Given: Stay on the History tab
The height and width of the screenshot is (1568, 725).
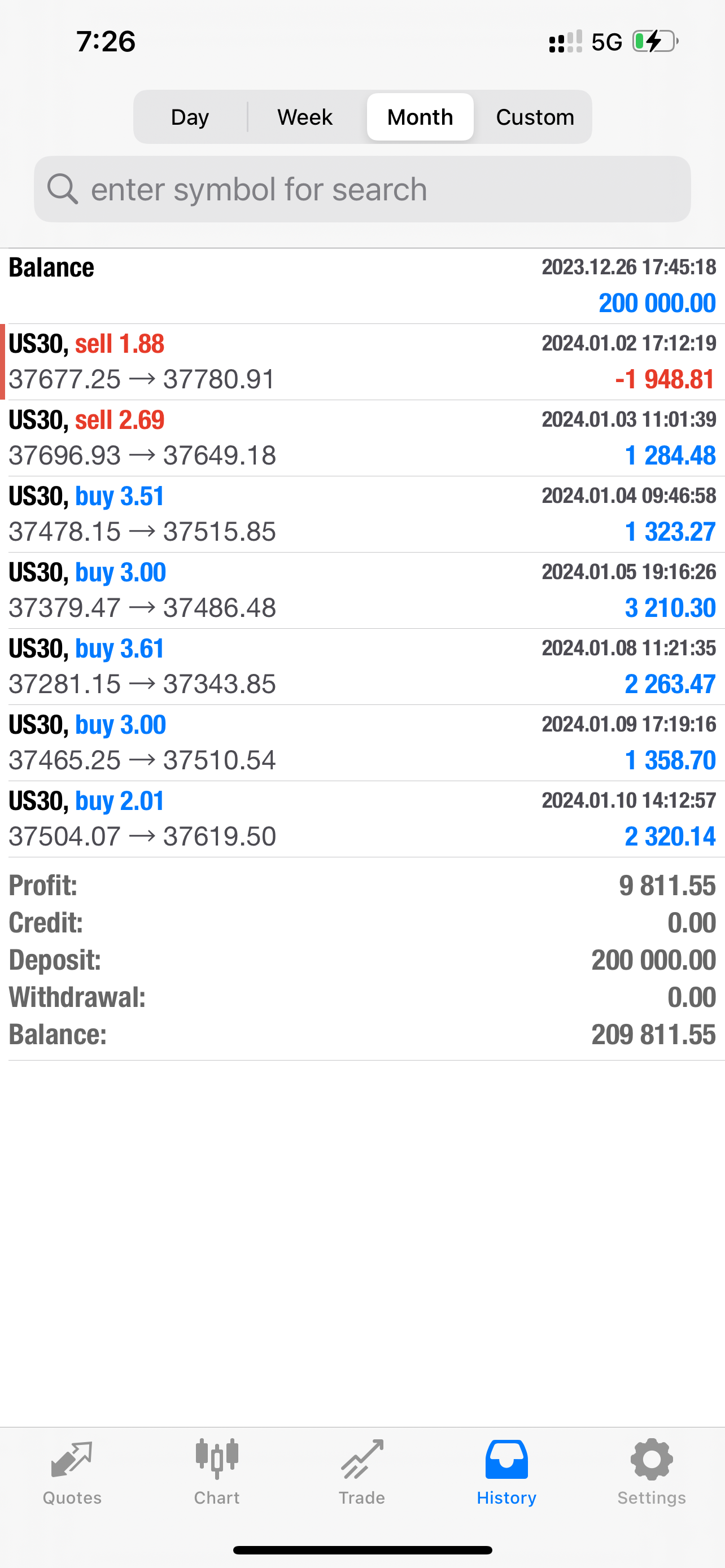Looking at the screenshot, I should tap(506, 1471).
